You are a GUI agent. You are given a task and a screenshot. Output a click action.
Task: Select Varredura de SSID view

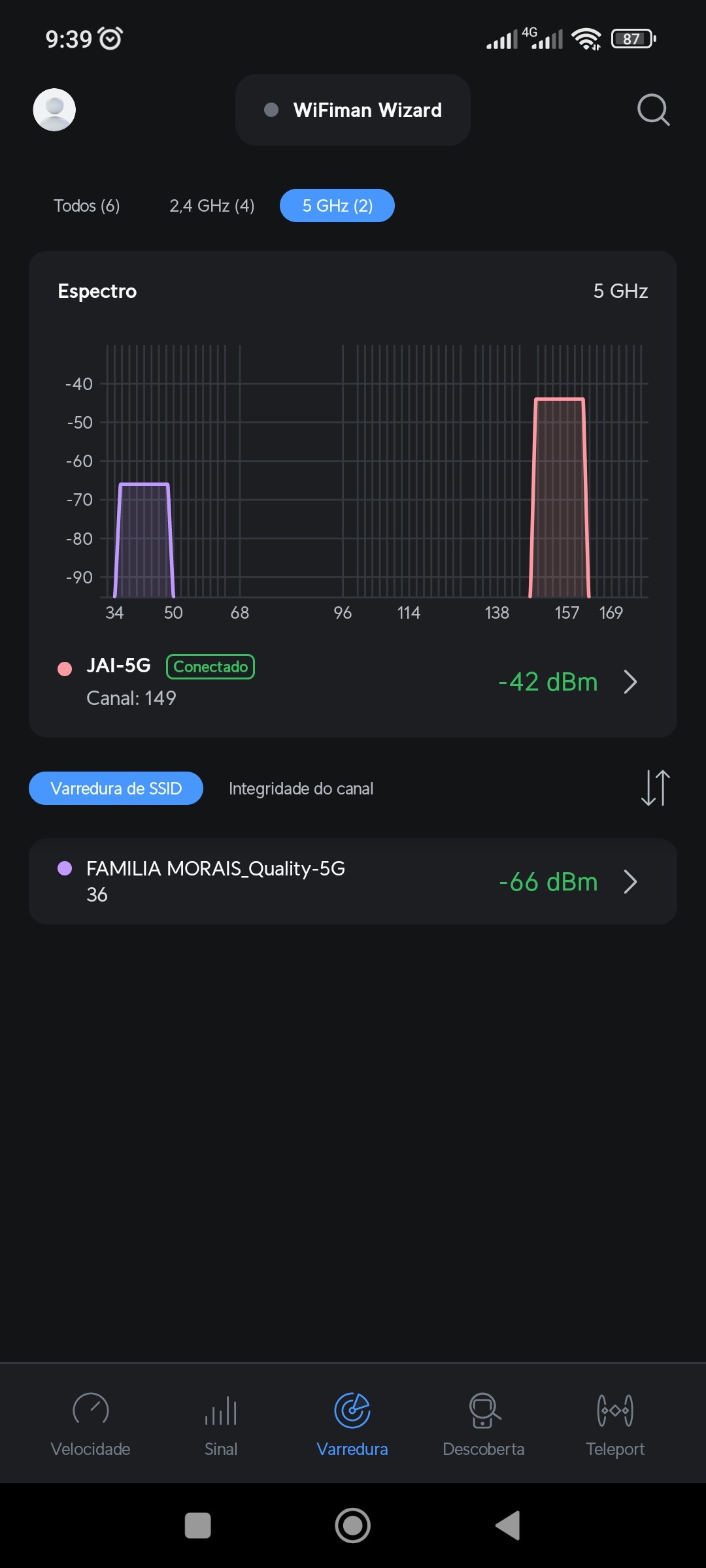point(116,789)
